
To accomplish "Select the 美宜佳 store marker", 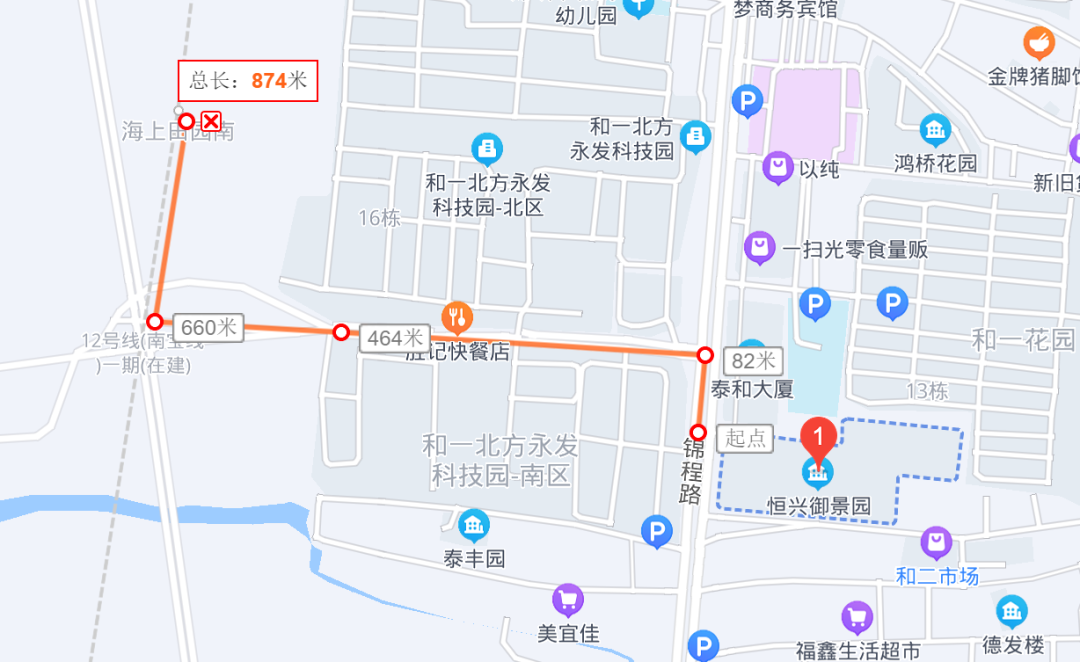I will pos(568,600).
